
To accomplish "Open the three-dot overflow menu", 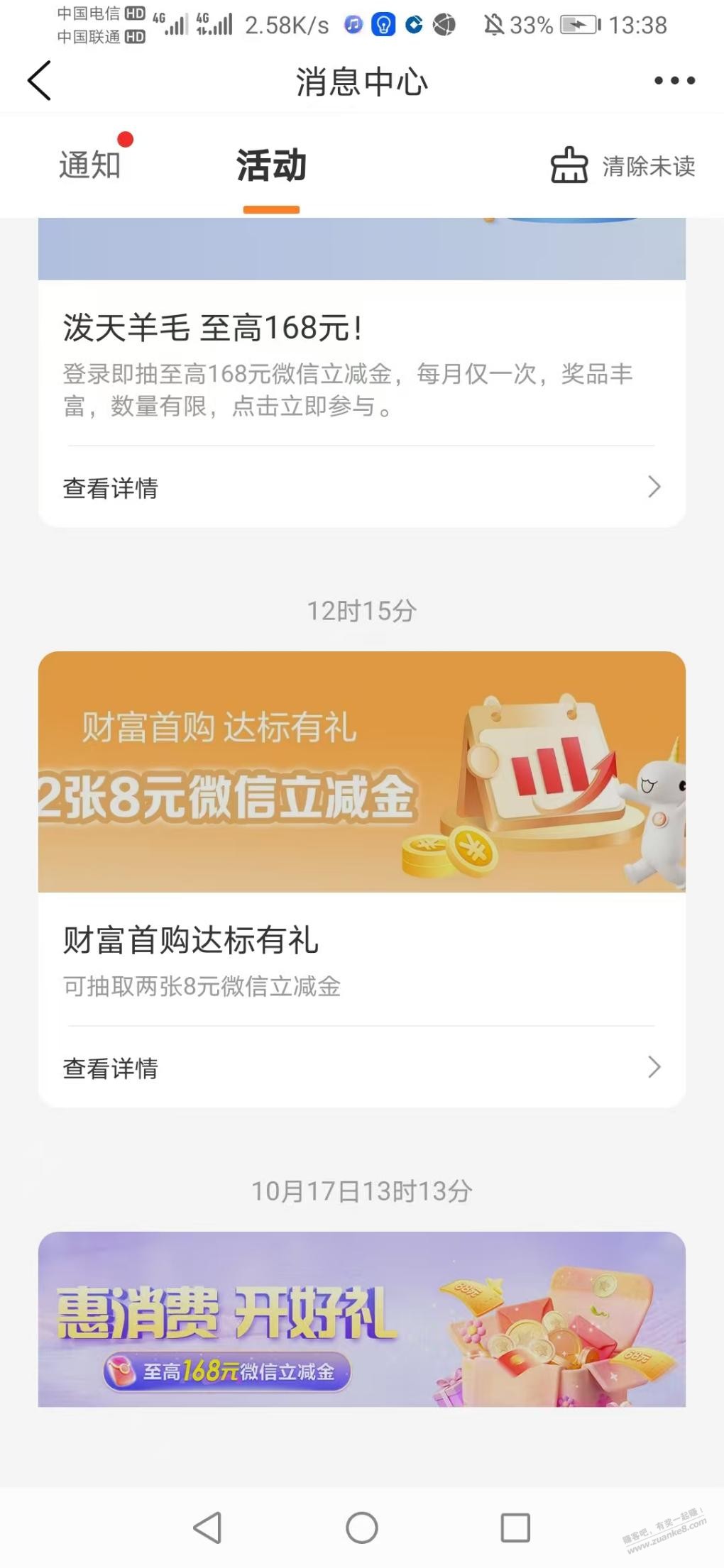I will pos(674,81).
